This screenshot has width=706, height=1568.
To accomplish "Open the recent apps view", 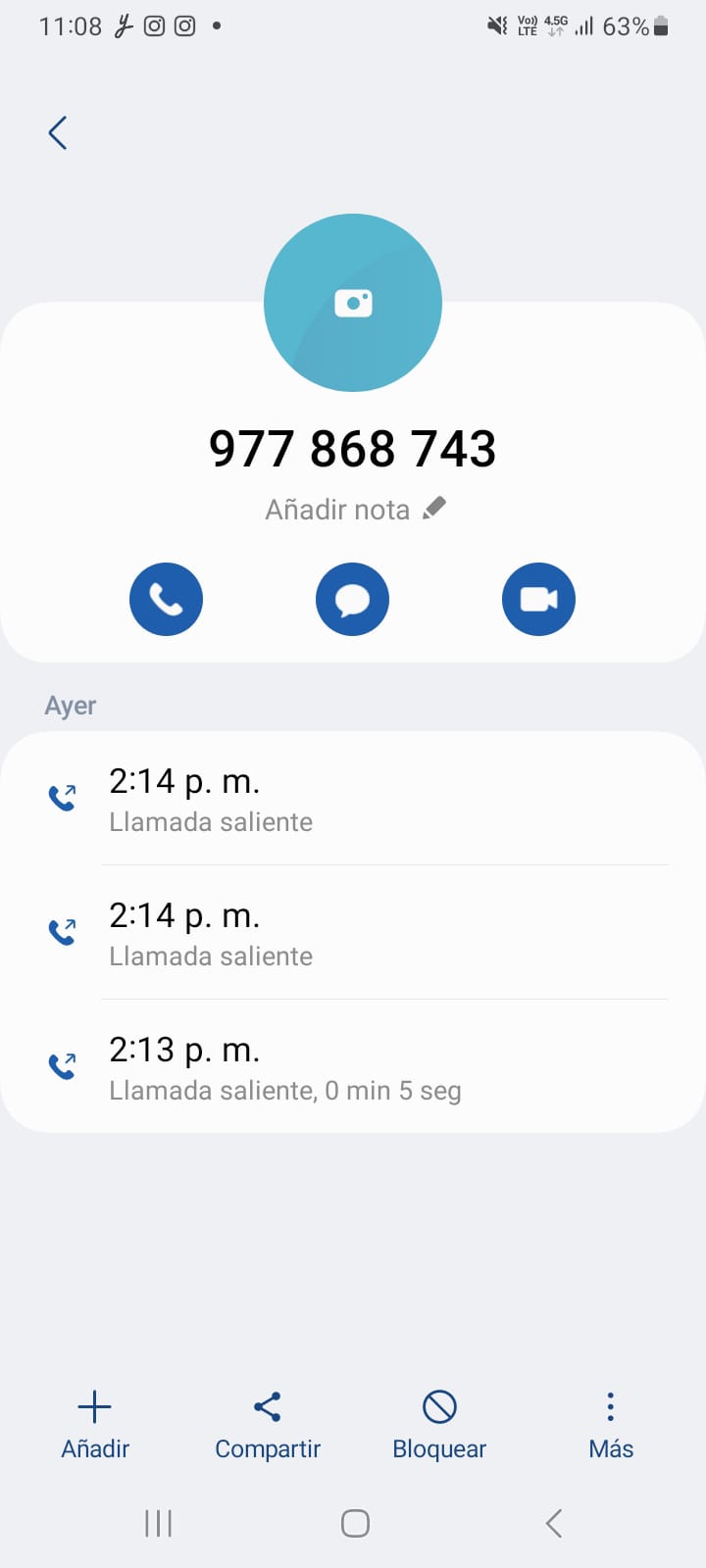I will [158, 1523].
